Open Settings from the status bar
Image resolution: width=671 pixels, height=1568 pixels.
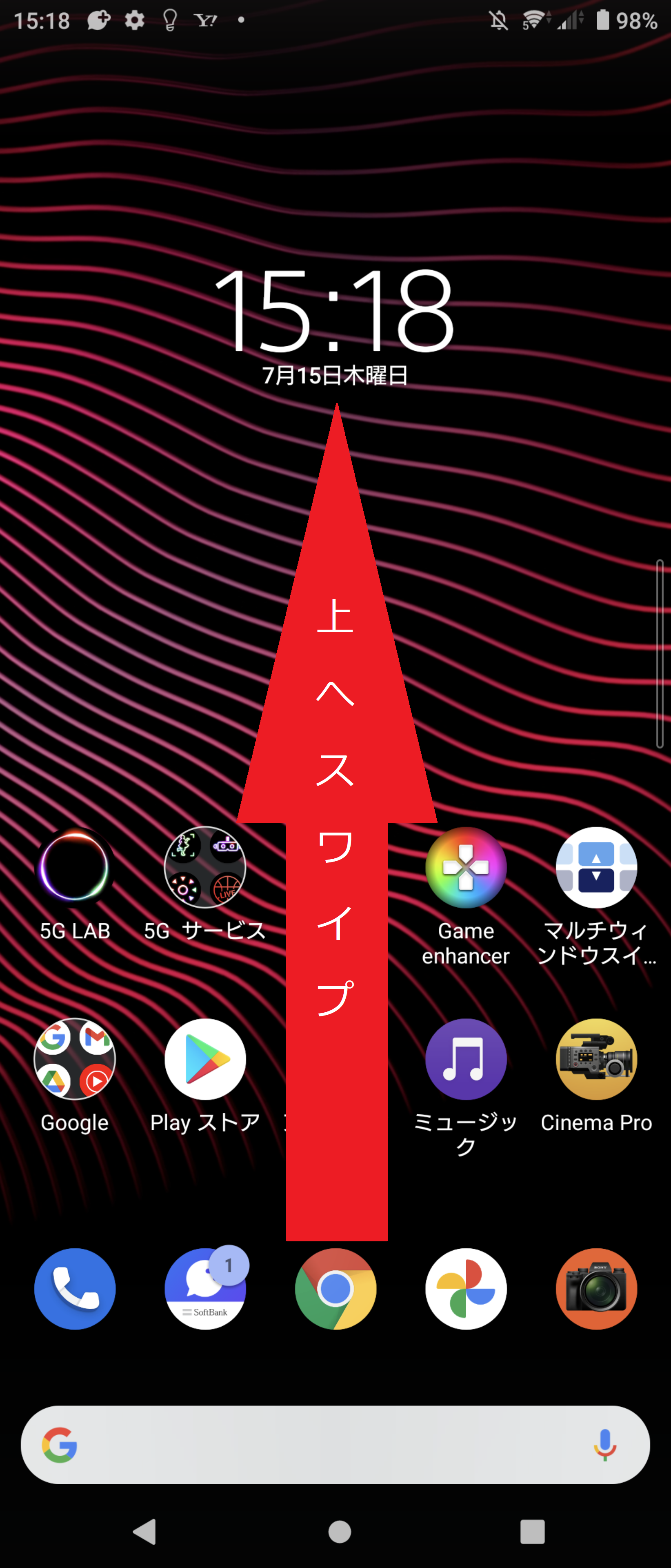(x=134, y=20)
